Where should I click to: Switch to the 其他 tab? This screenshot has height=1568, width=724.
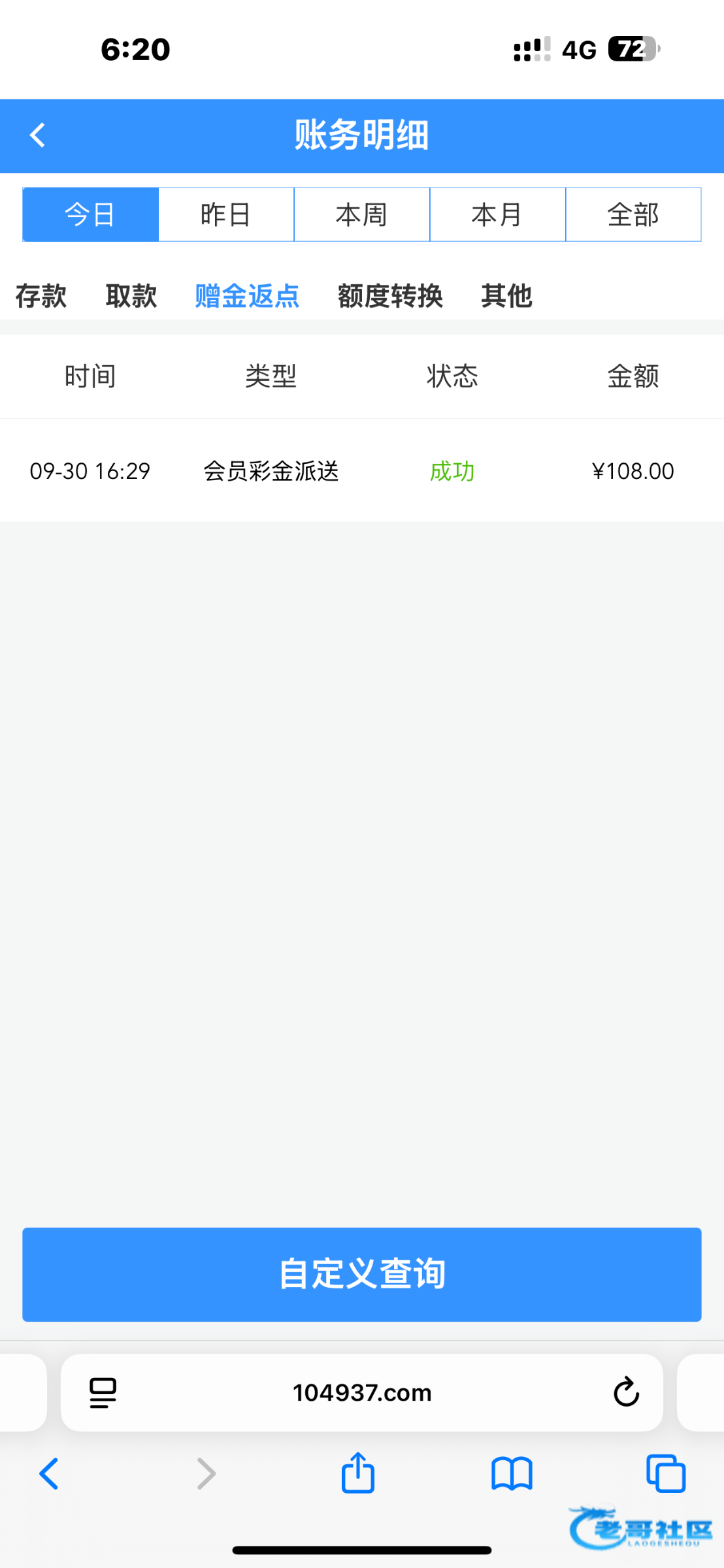click(x=506, y=296)
